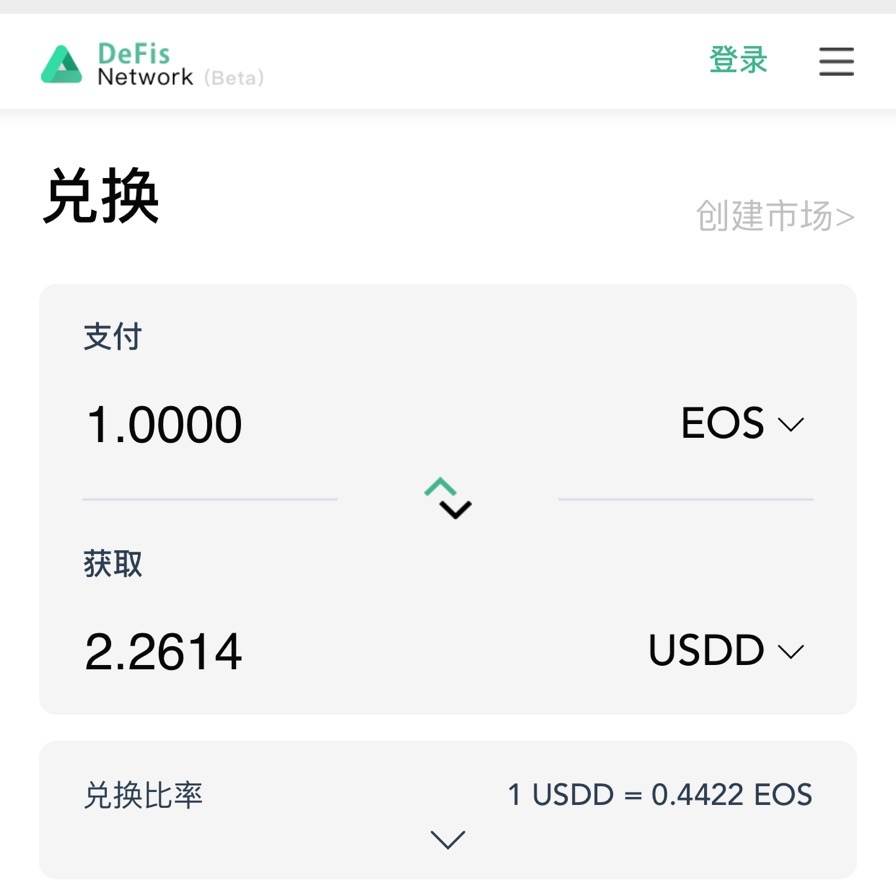896x896 pixels.
Task: Open the EOS token dropdown
Action: click(x=742, y=425)
